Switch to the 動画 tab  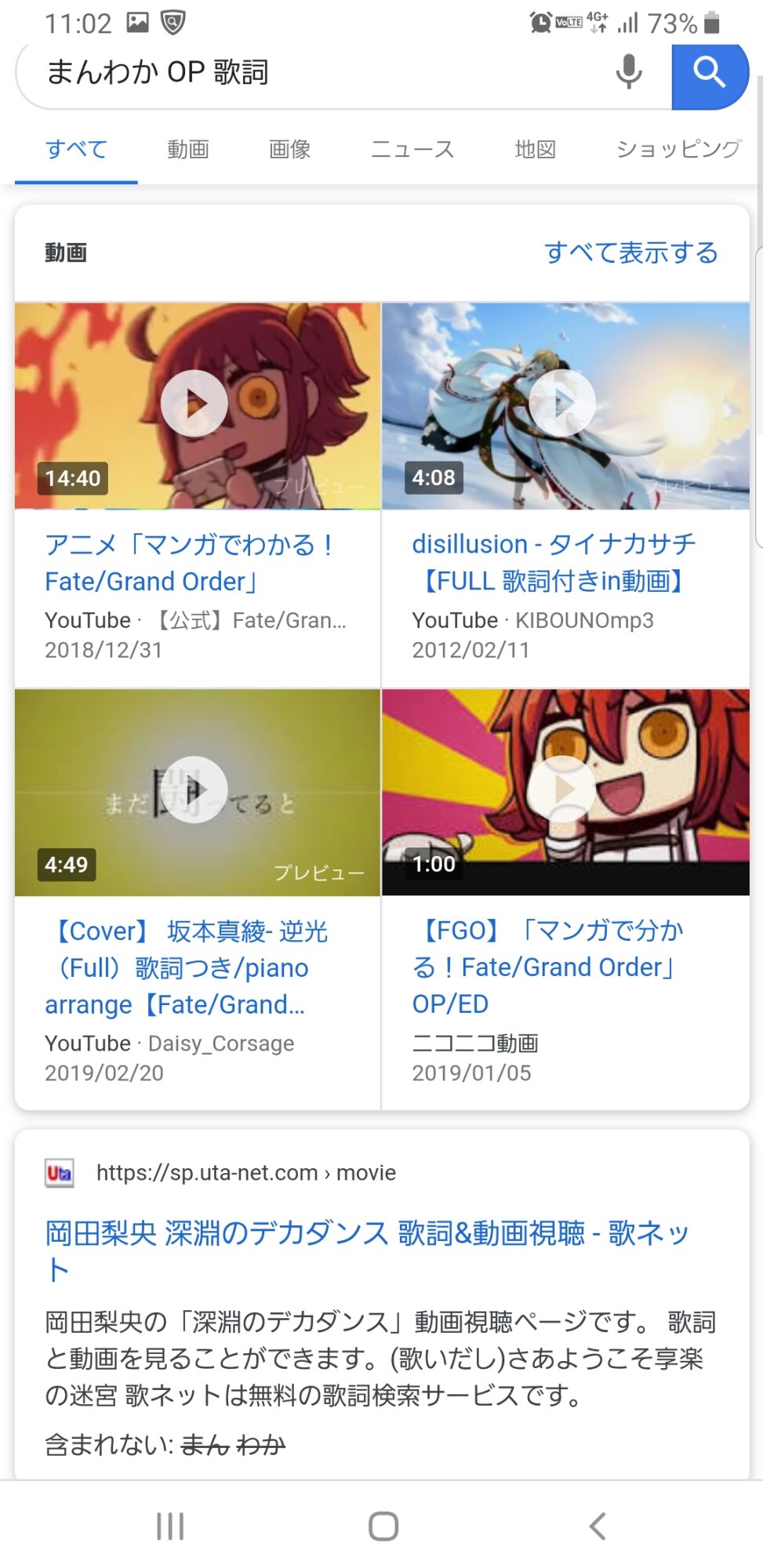188,149
